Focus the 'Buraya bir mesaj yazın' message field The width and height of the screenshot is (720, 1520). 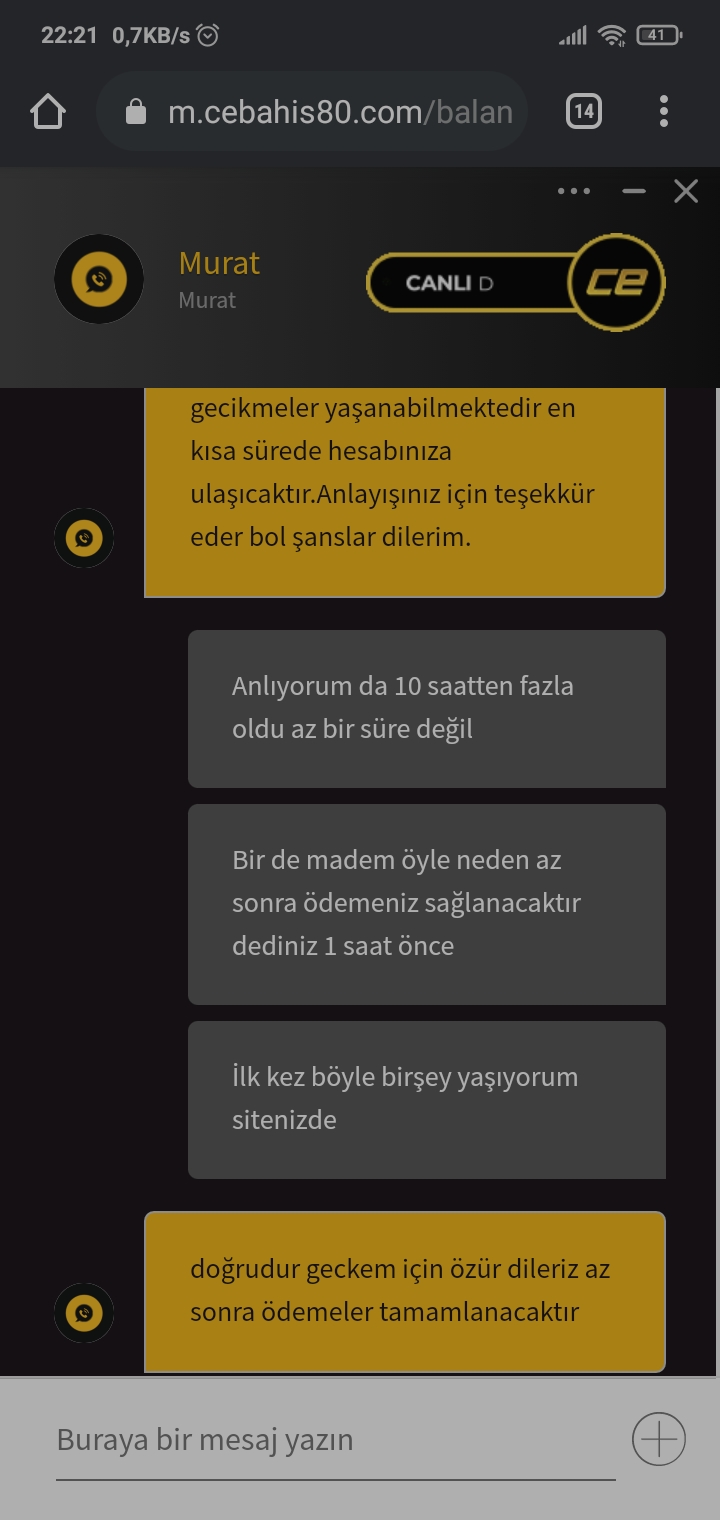click(x=335, y=1440)
